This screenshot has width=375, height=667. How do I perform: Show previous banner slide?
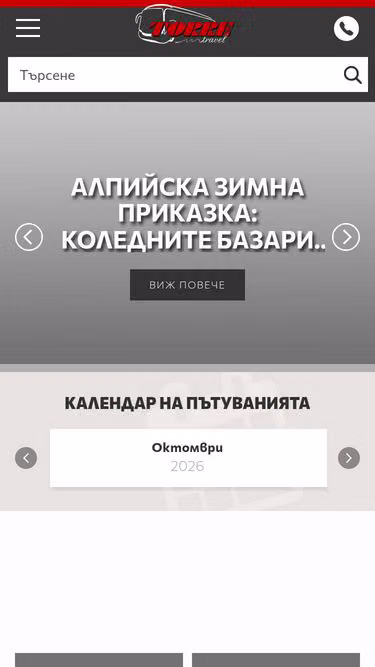pyautogui.click(x=29, y=237)
